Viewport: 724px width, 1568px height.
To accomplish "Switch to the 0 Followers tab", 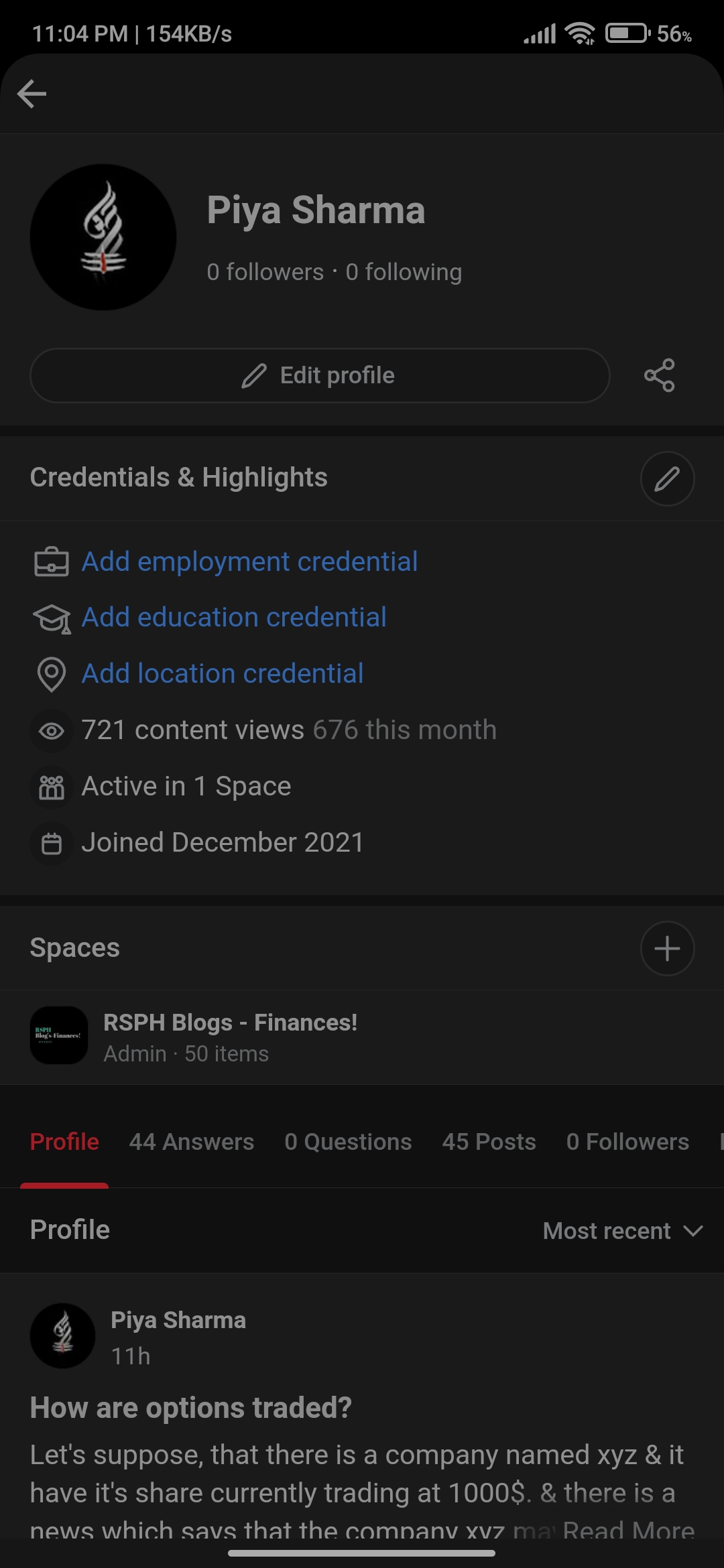I will 627,1142.
